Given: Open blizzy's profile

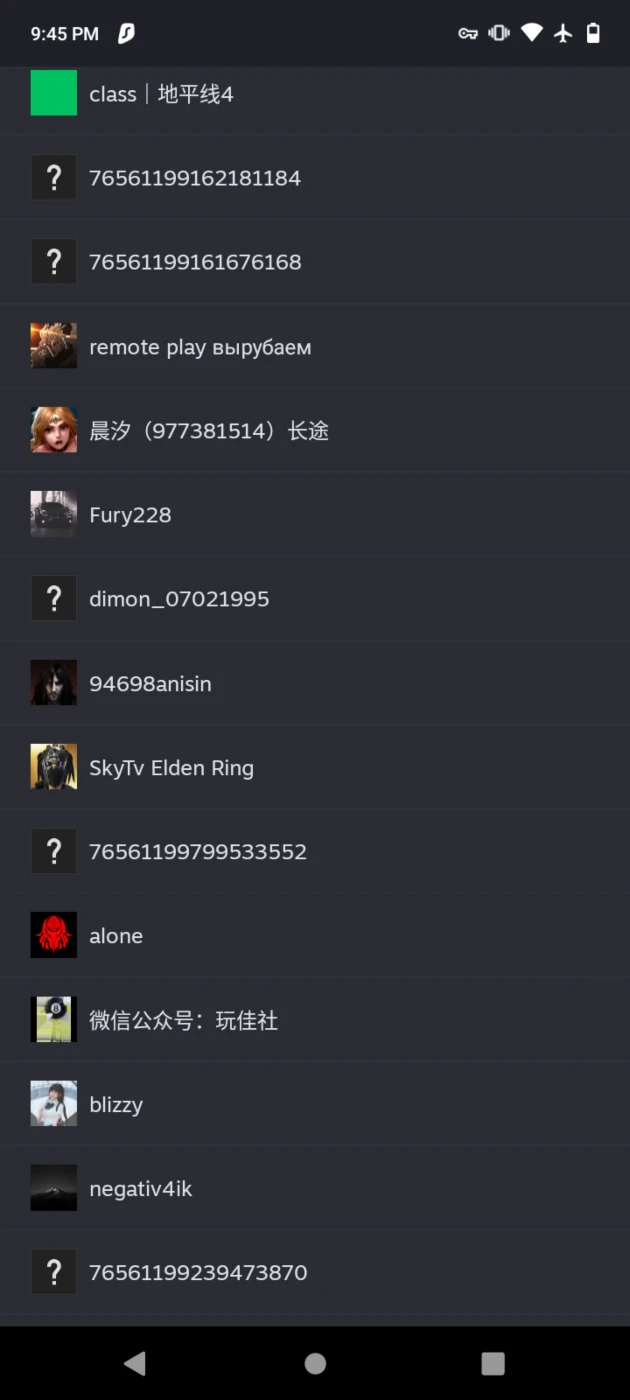Looking at the screenshot, I should coord(315,1104).
